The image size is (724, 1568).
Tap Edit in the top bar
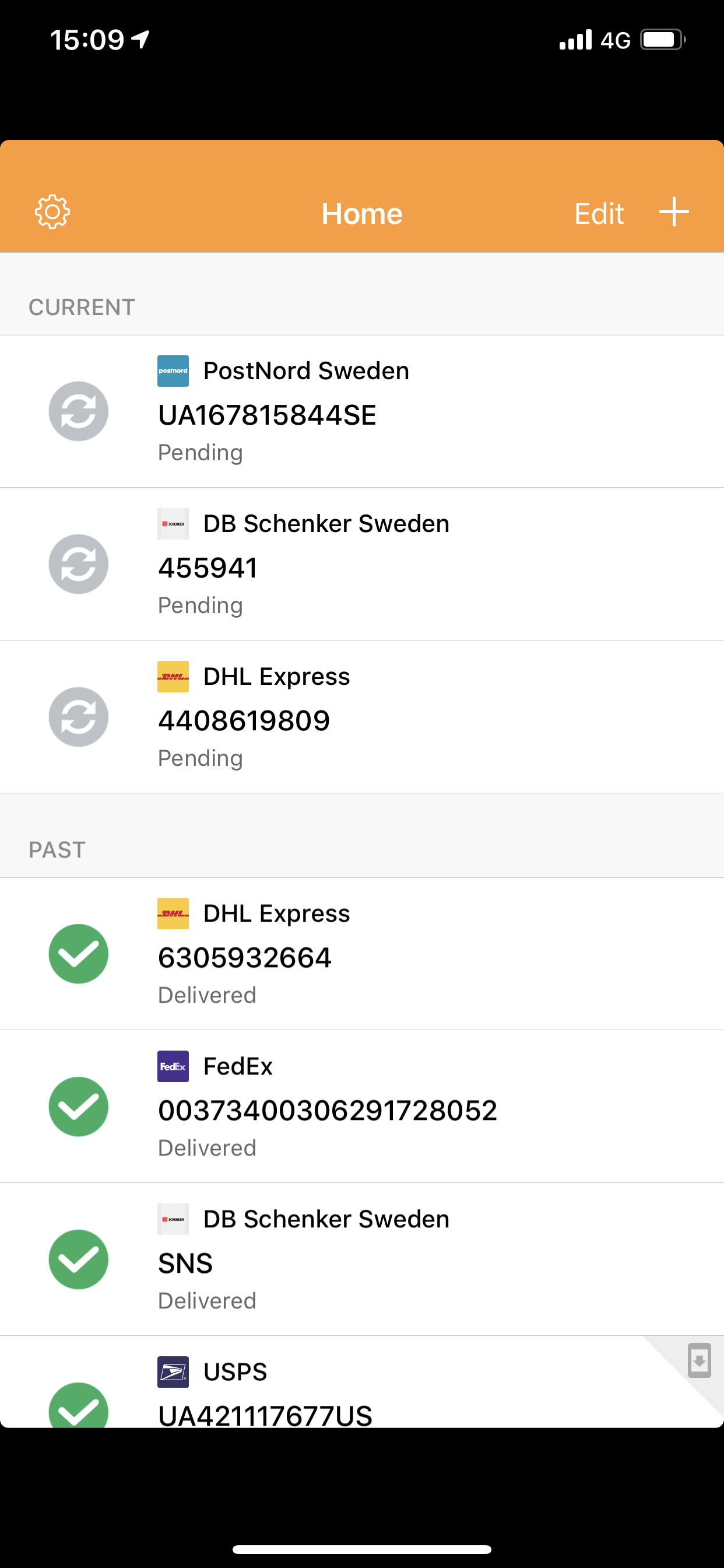pyautogui.click(x=599, y=213)
